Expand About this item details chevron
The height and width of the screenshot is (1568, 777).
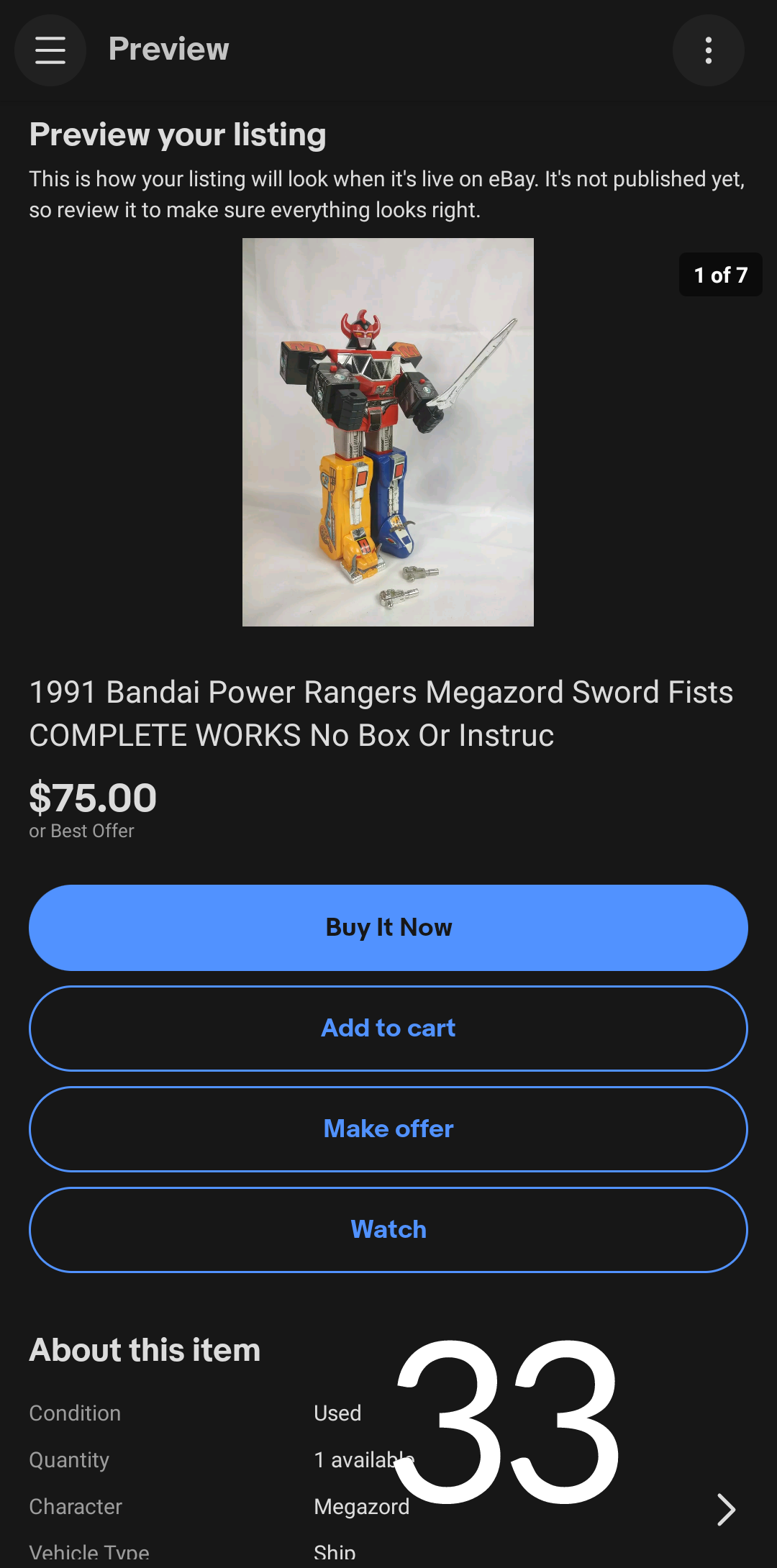[726, 1509]
